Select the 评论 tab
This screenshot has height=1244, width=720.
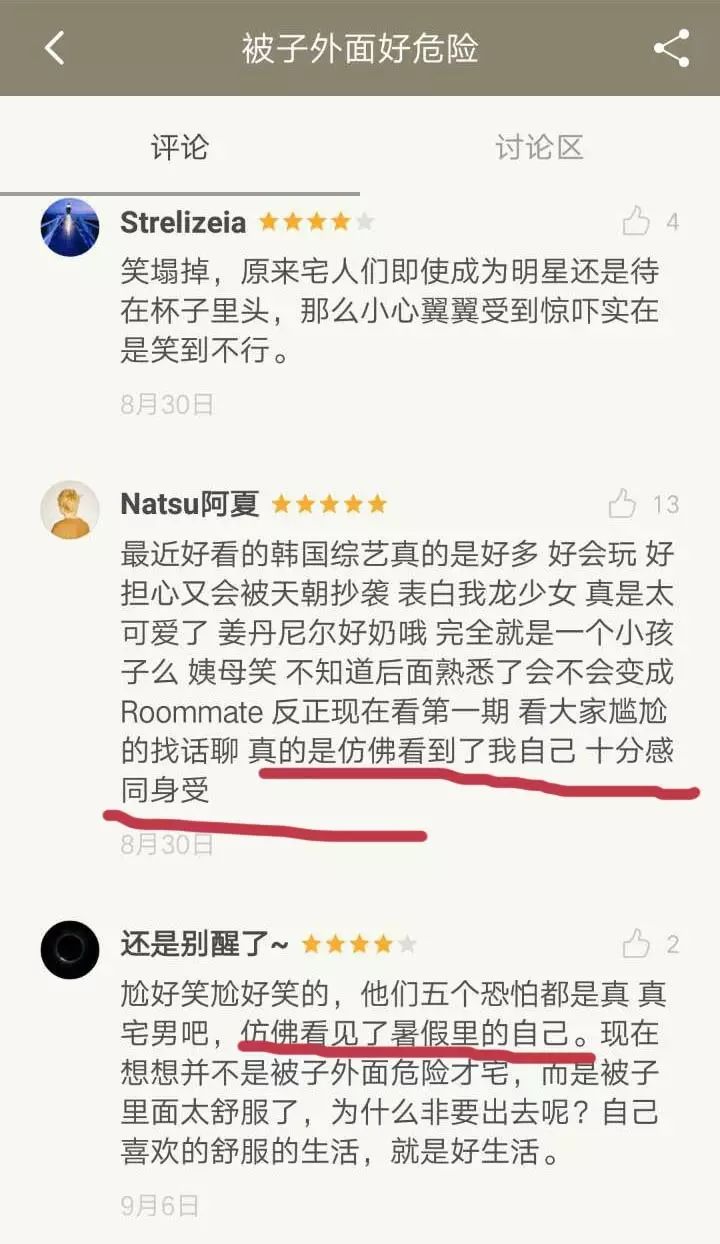tap(180, 148)
